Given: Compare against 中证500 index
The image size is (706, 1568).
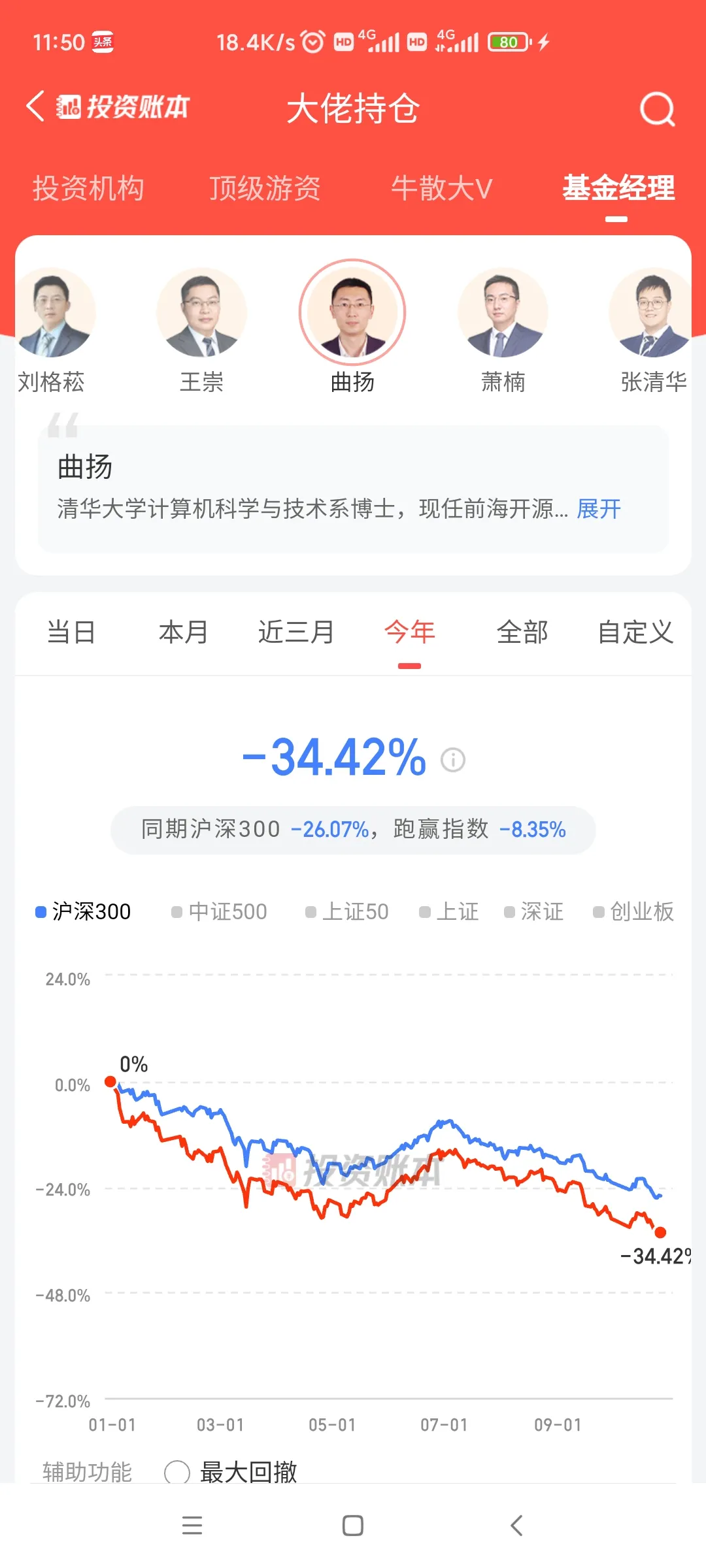Looking at the screenshot, I should (220, 911).
